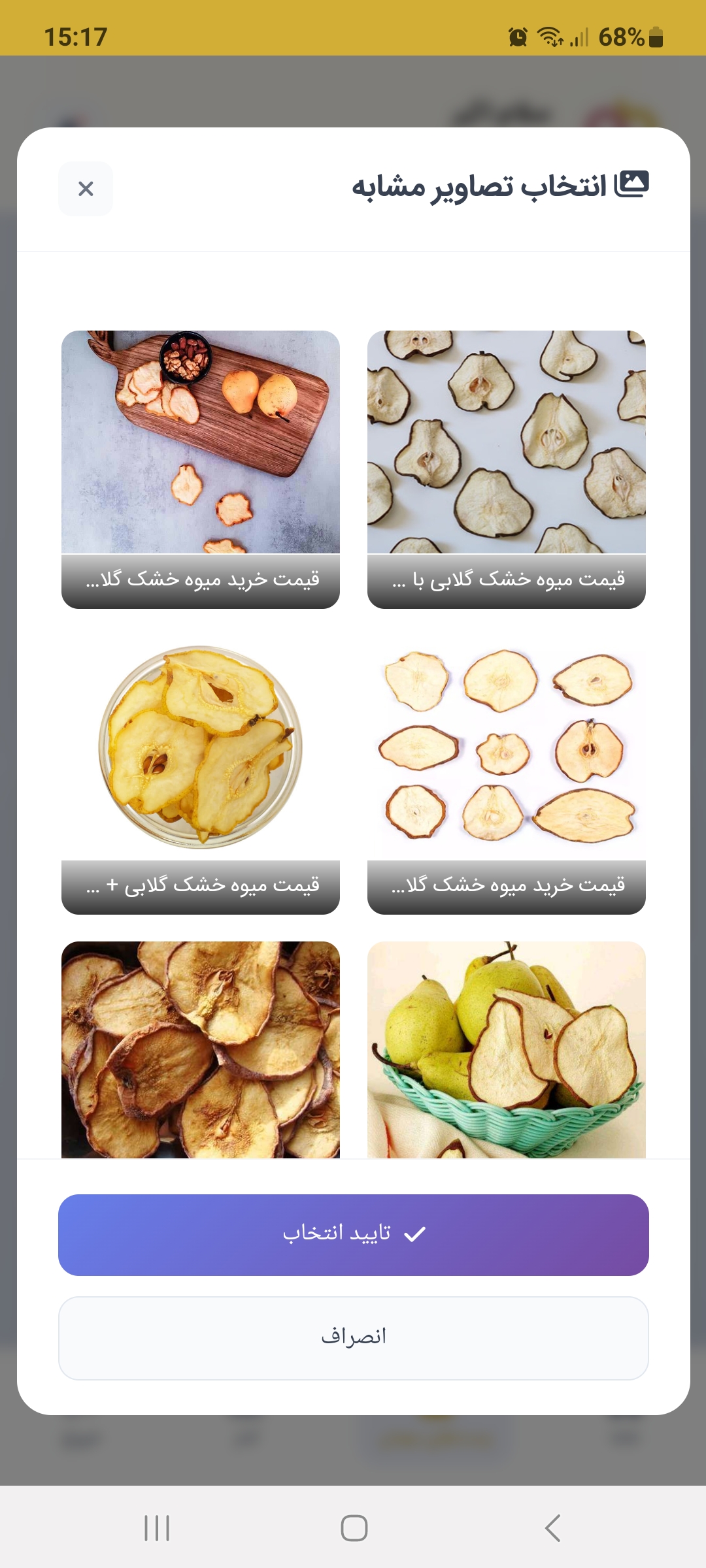The width and height of the screenshot is (706, 1568).
Task: Select the dried pears in glass bowl image
Action: 201,748
